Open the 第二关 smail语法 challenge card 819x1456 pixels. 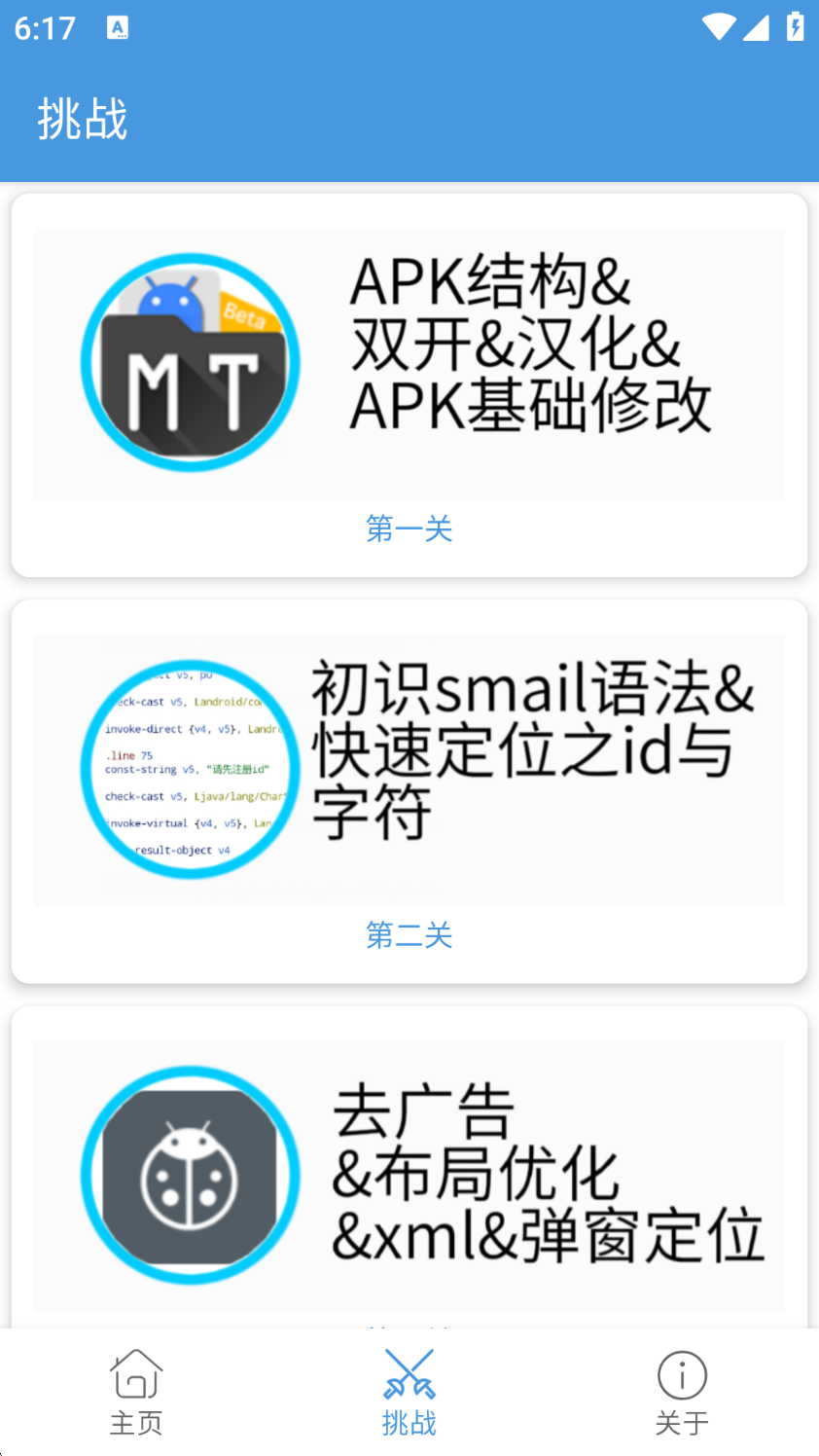409,790
